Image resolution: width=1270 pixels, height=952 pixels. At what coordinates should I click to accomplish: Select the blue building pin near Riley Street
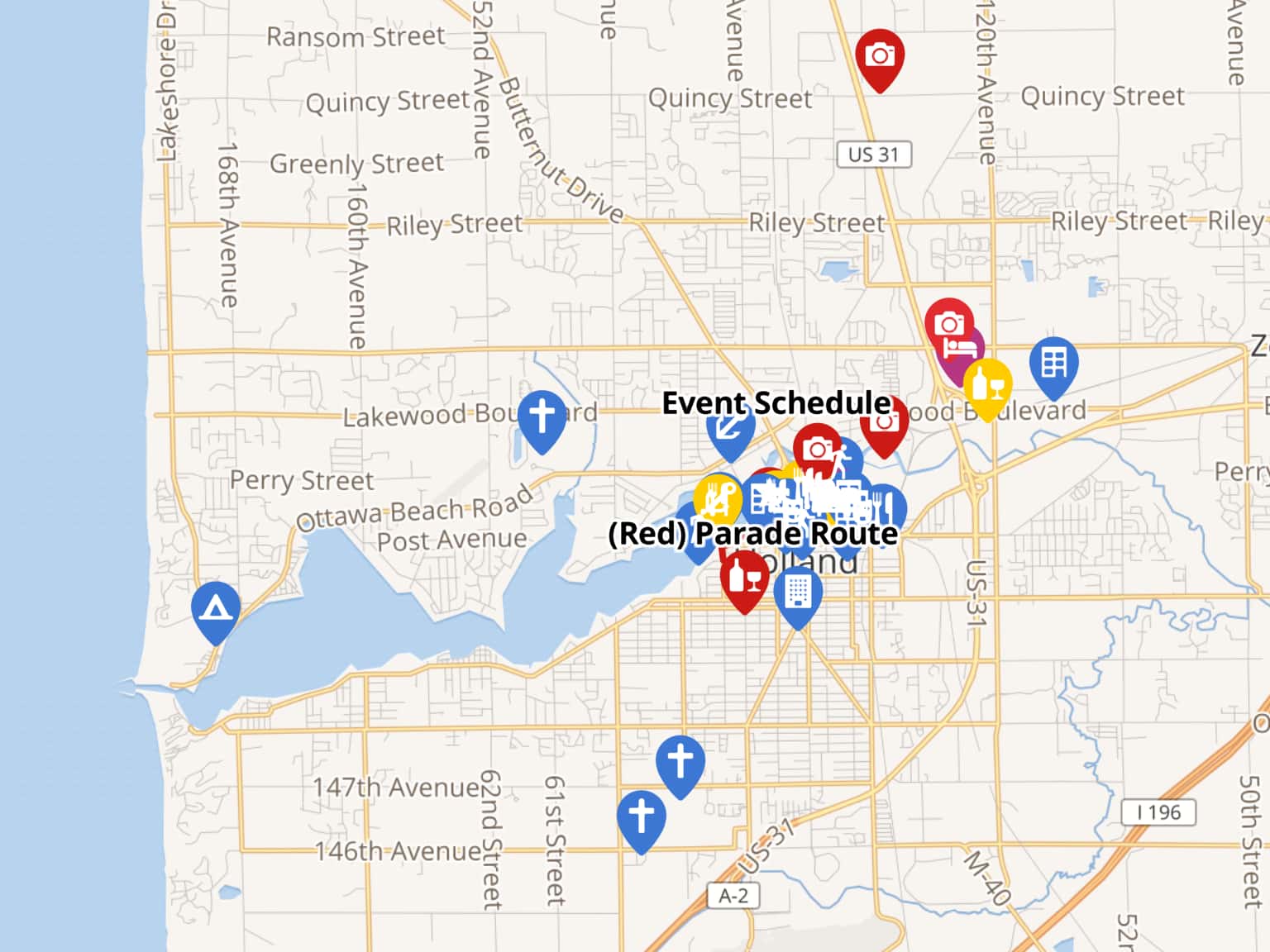pos(1054,363)
